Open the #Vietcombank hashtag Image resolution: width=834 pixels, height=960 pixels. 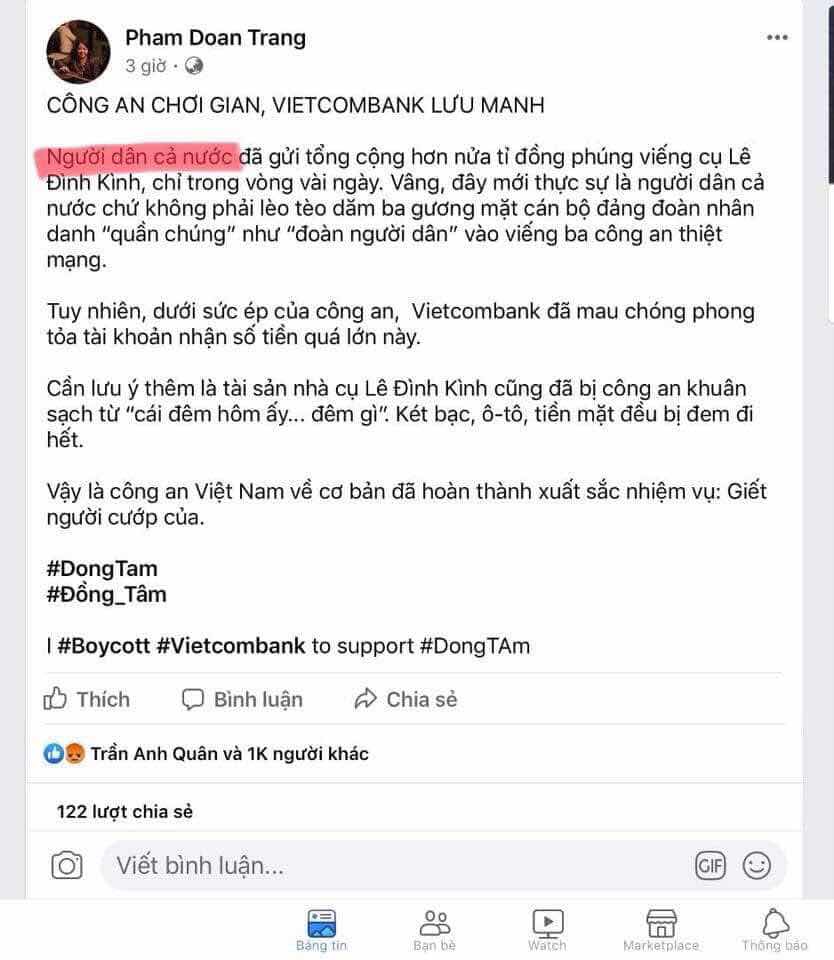231,645
